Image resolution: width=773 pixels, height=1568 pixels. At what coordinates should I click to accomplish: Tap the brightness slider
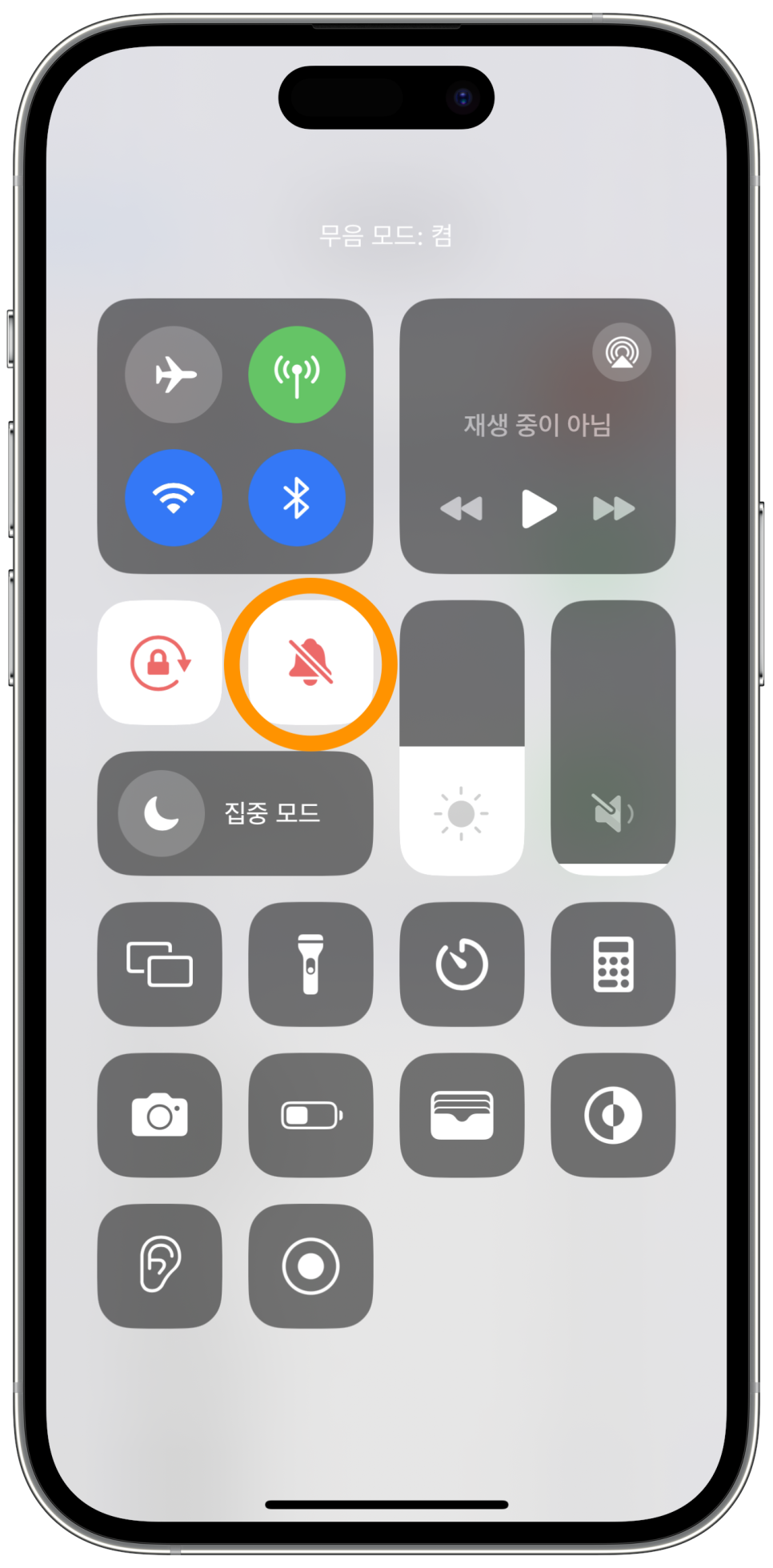pyautogui.click(x=462, y=738)
